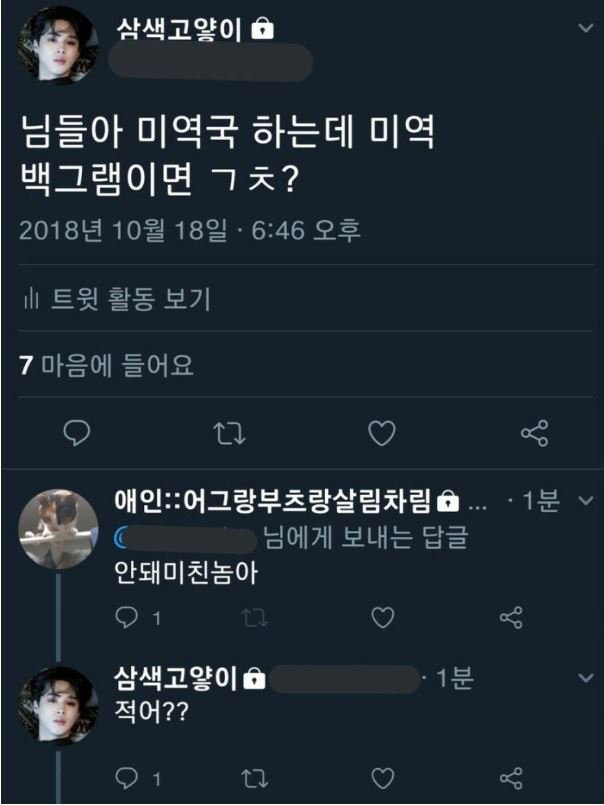The height and width of the screenshot is (805, 604).
Task: Open 삼색고양이's profile picture on main tweet
Action: click(58, 47)
